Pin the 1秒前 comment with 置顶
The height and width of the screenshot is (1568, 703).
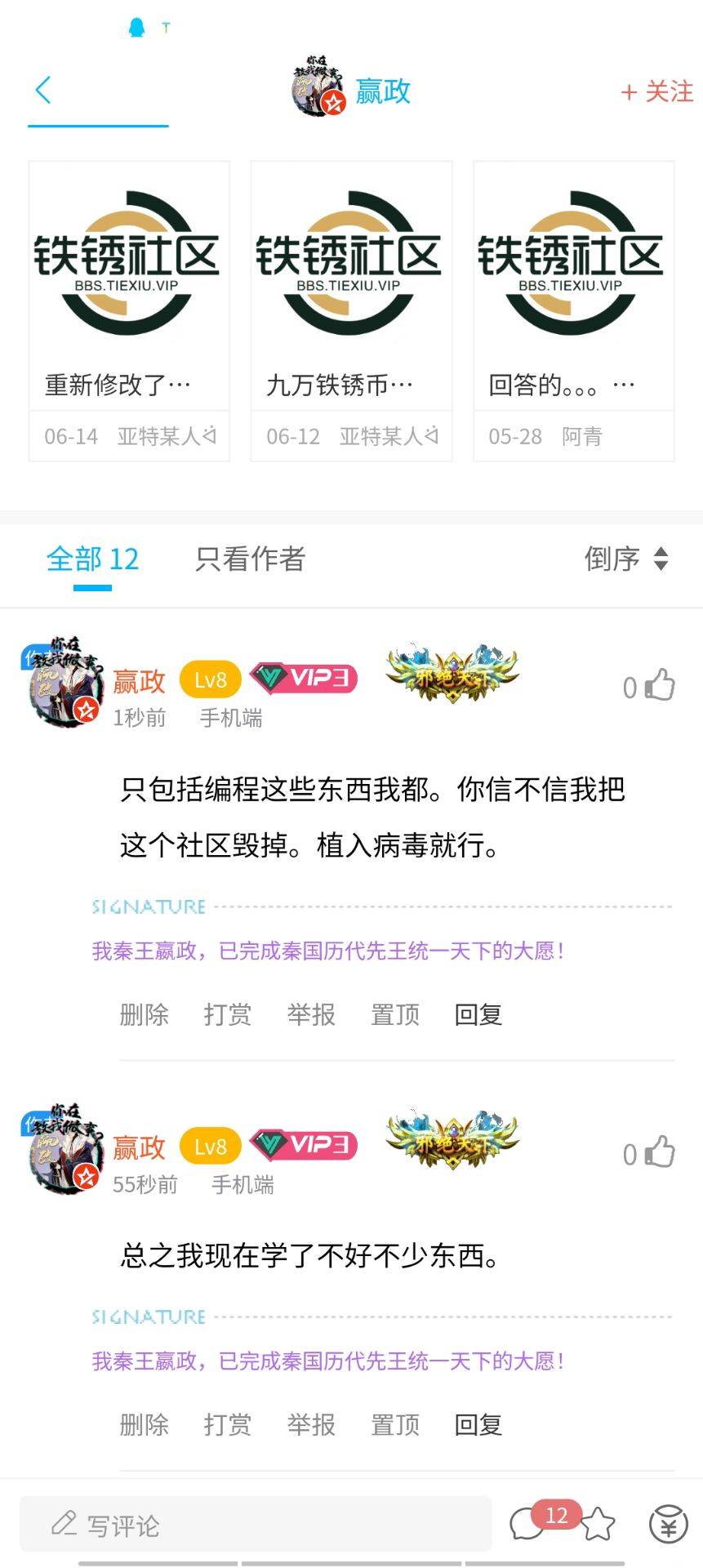coord(395,1014)
